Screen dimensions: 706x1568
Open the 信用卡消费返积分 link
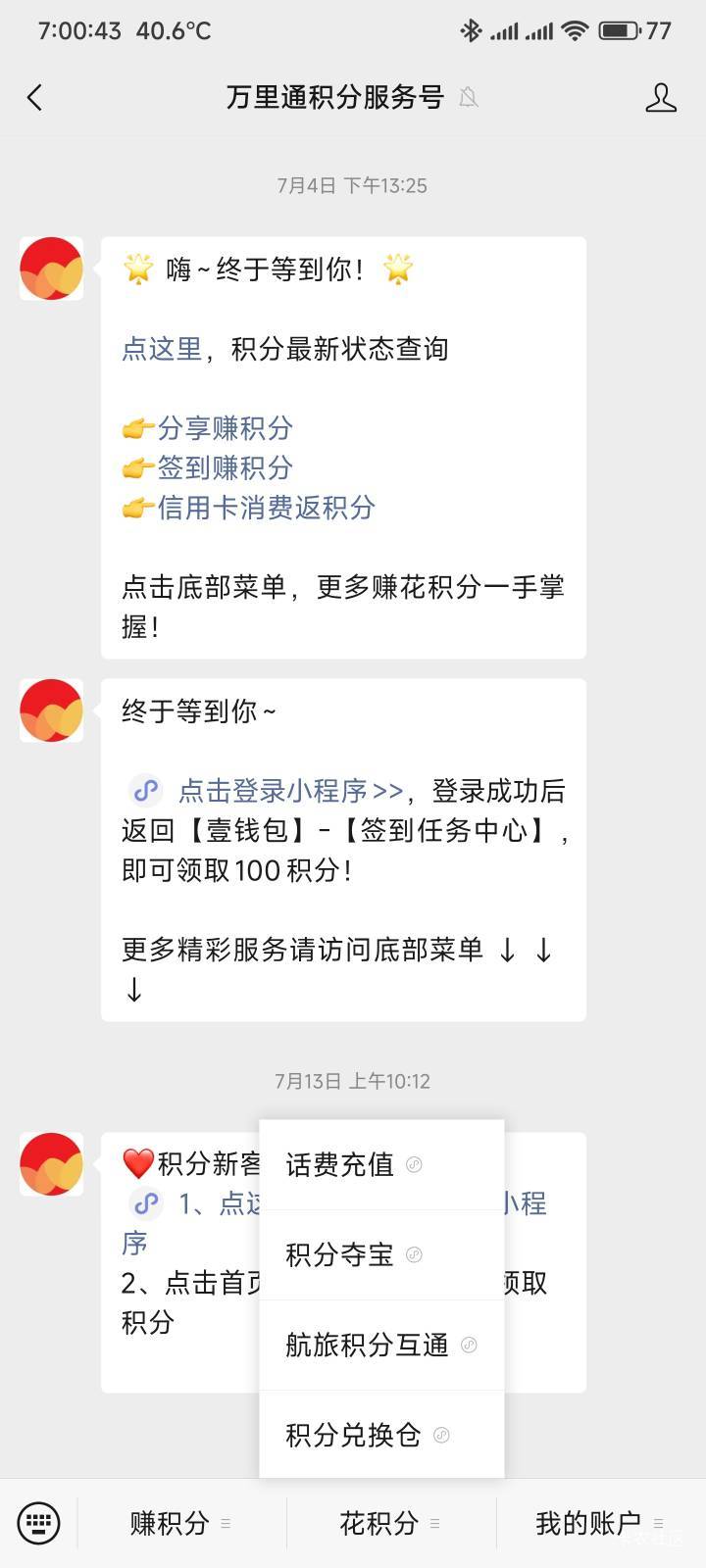[x=266, y=508]
